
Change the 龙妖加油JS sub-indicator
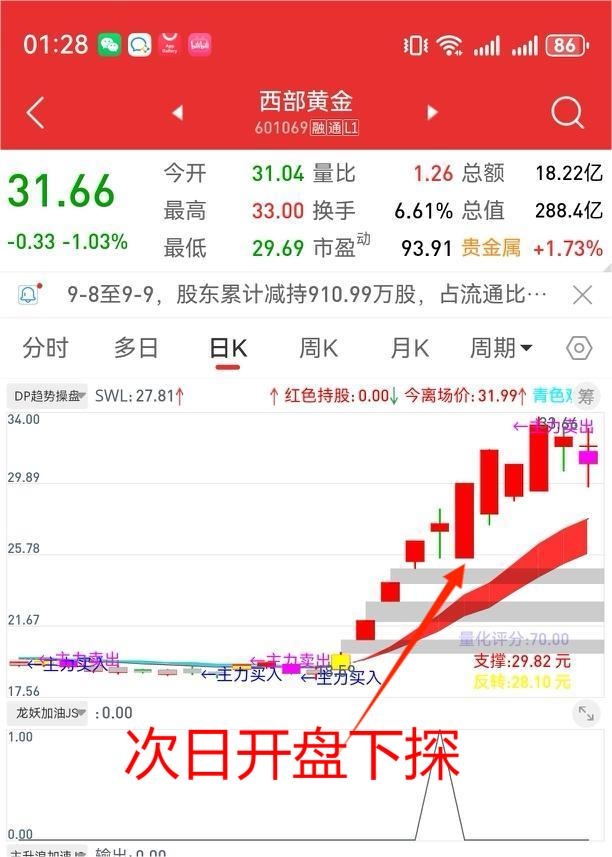click(50, 713)
